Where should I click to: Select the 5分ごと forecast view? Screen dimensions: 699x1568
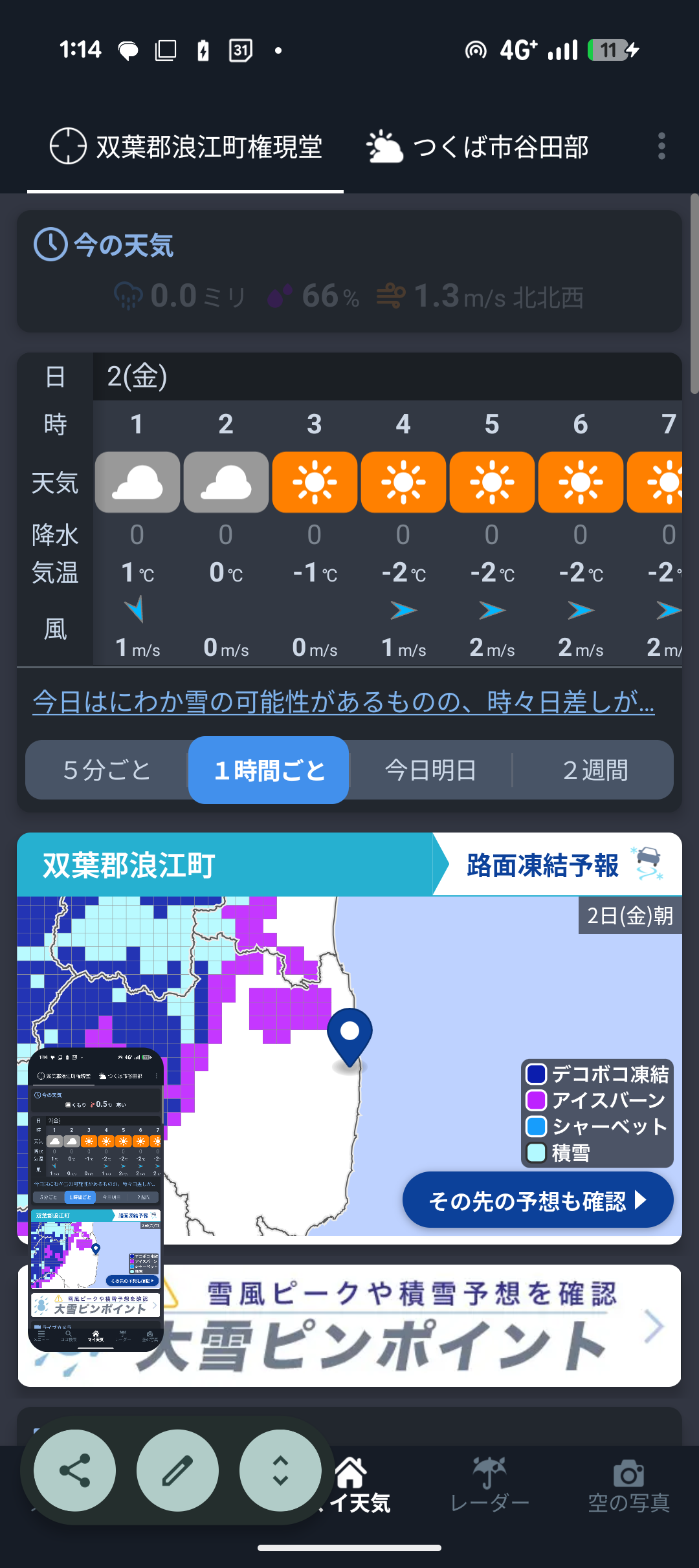107,770
